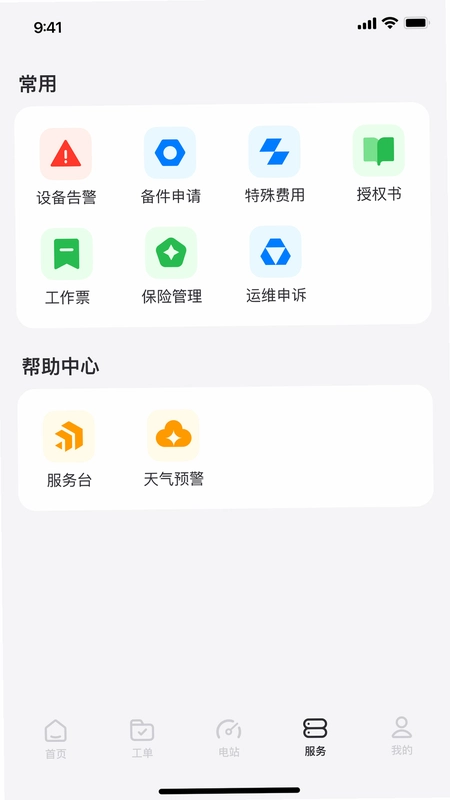
Task: Go to the 我的 tab
Action: [x=402, y=736]
